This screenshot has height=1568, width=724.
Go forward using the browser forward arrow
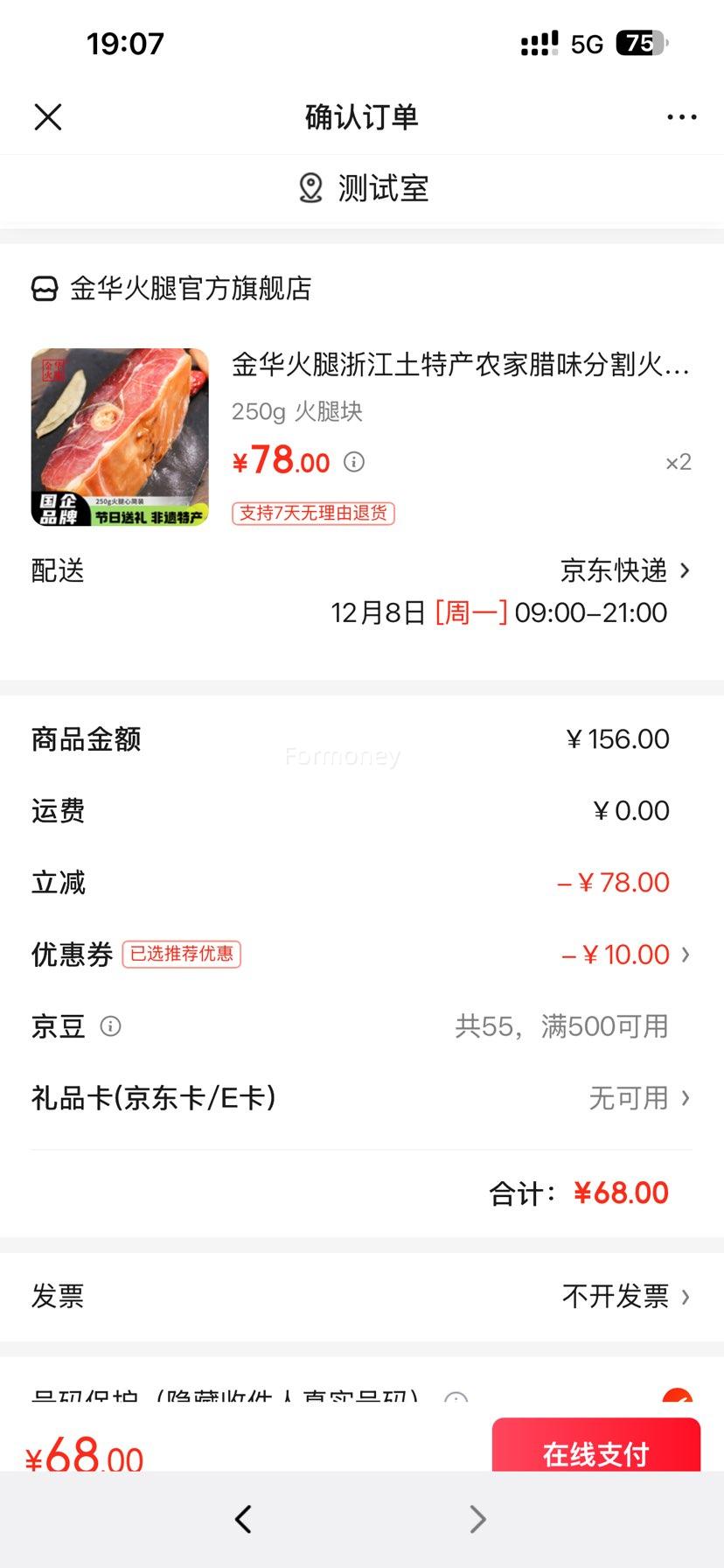(x=477, y=1519)
